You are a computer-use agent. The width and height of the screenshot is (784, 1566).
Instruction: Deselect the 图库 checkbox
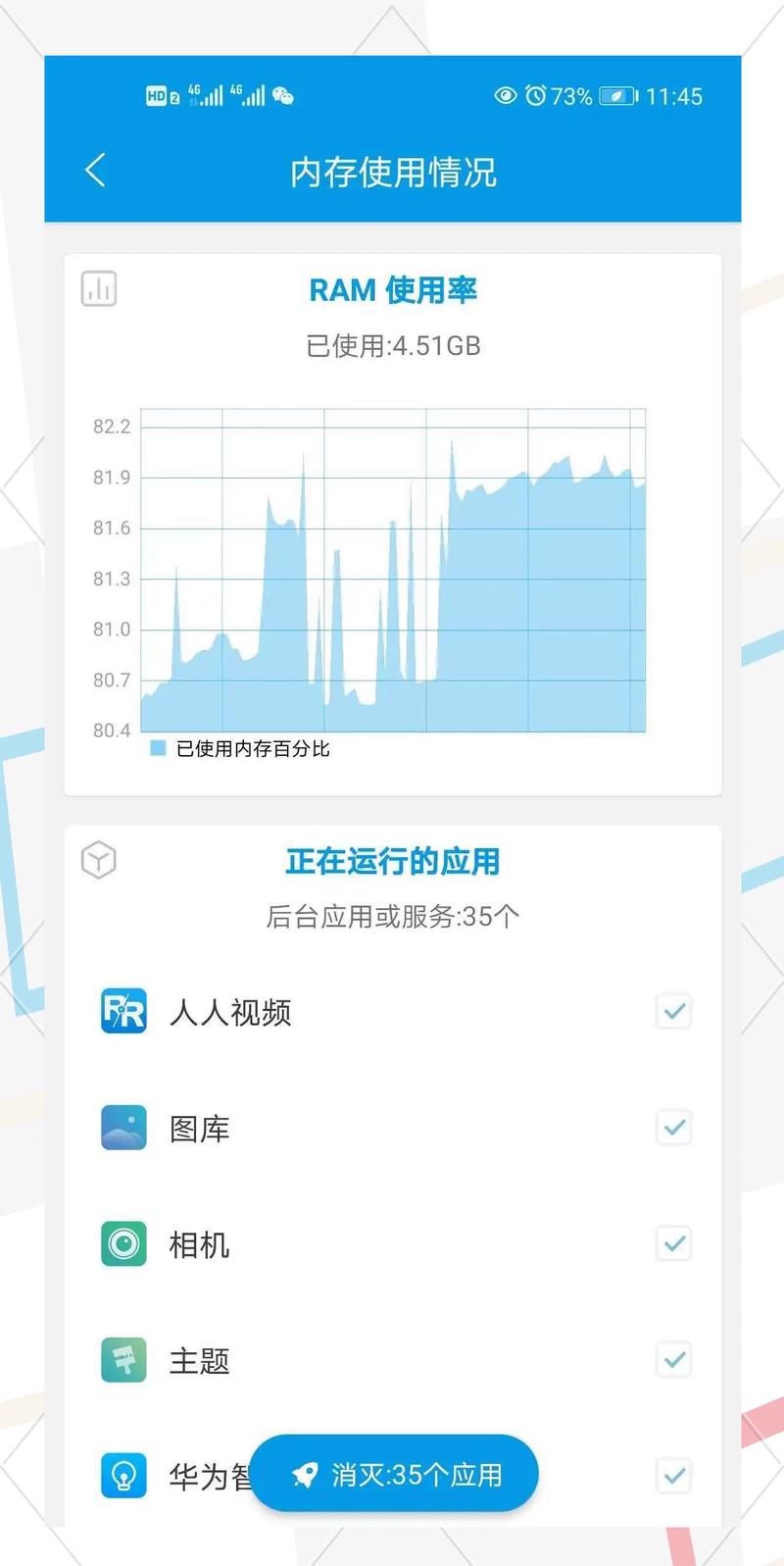(673, 1128)
